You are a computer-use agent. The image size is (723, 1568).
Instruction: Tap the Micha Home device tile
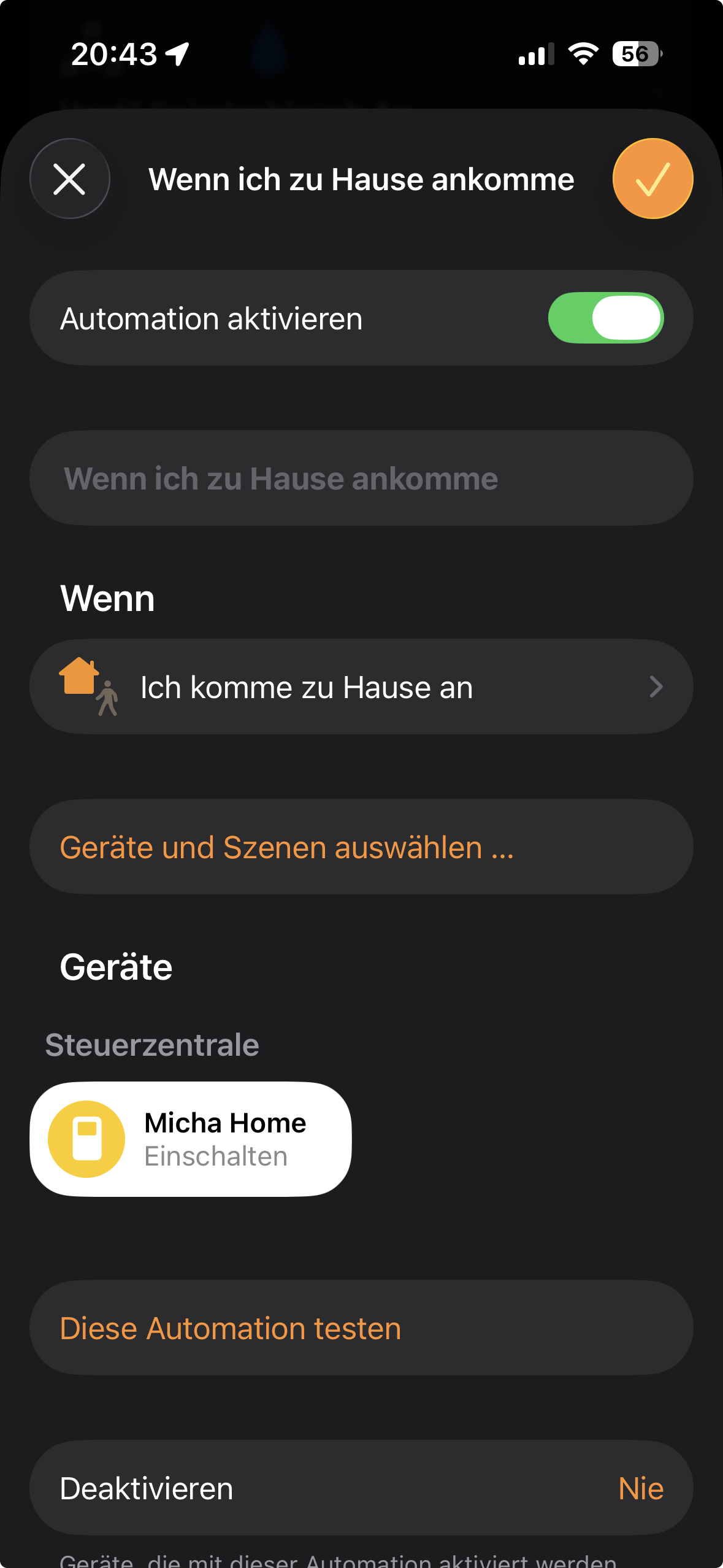click(191, 1139)
